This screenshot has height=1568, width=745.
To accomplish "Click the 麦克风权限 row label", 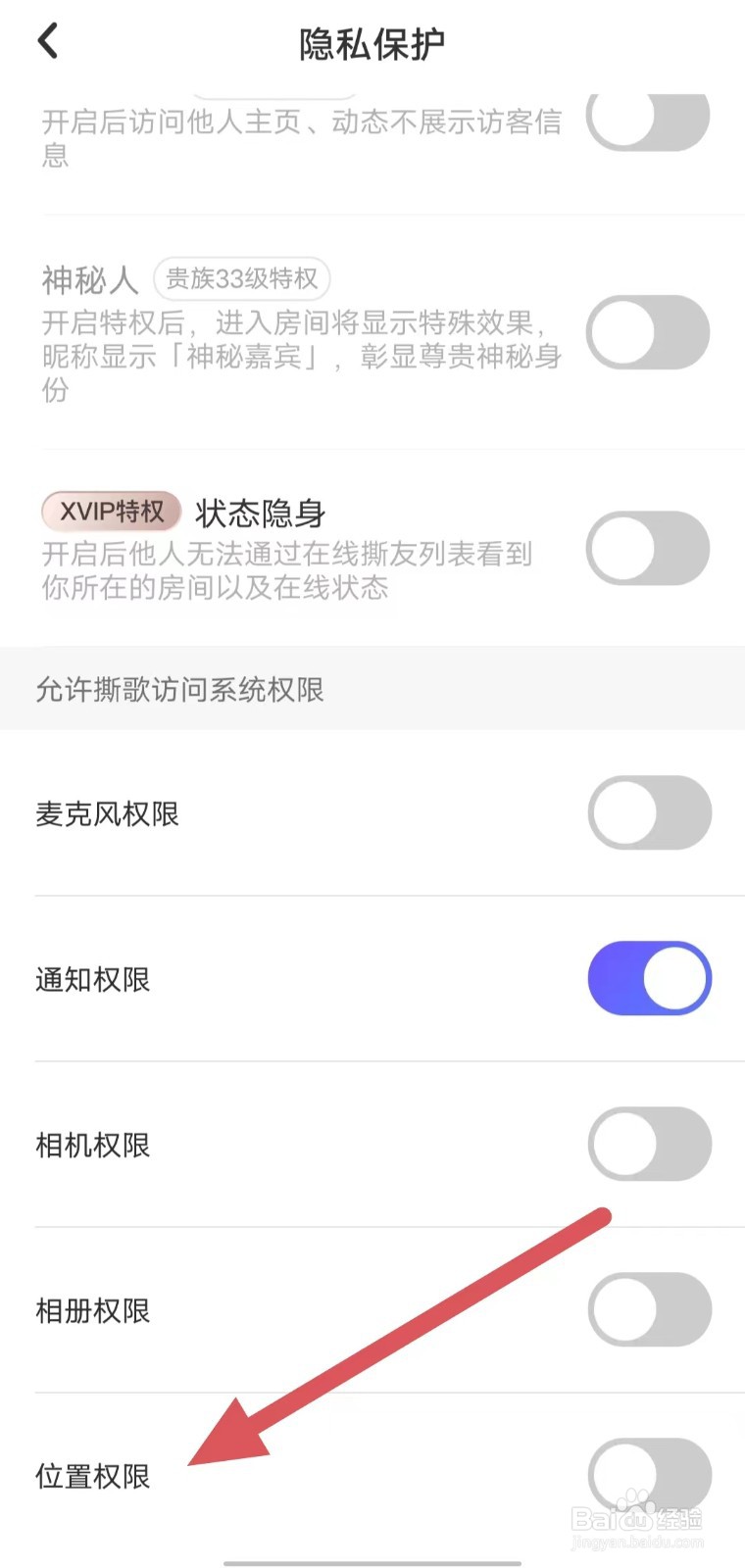I will point(108,814).
